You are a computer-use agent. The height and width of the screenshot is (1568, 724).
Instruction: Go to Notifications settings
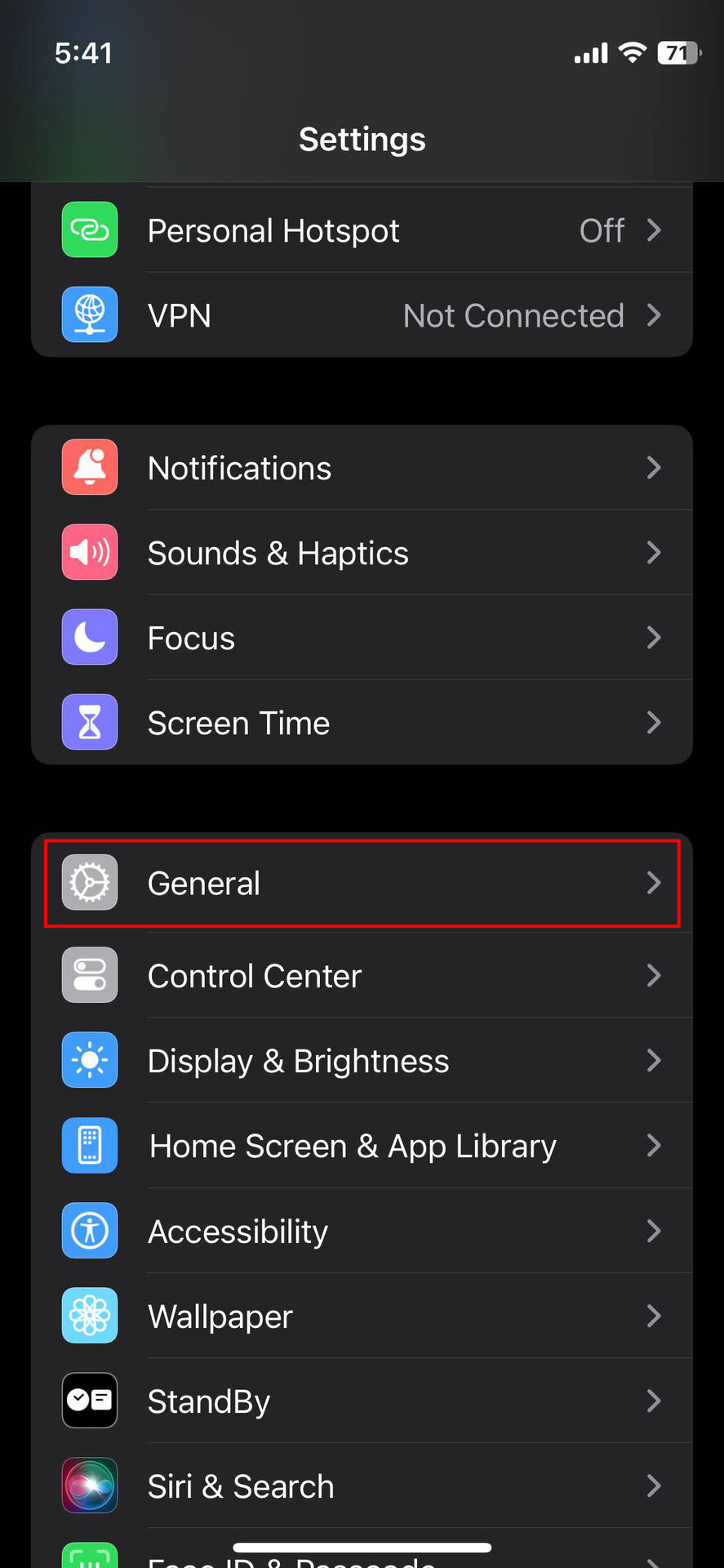362,468
